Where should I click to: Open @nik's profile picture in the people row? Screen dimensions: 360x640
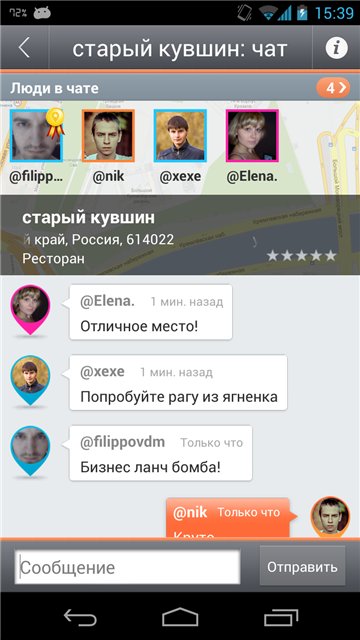point(108,136)
